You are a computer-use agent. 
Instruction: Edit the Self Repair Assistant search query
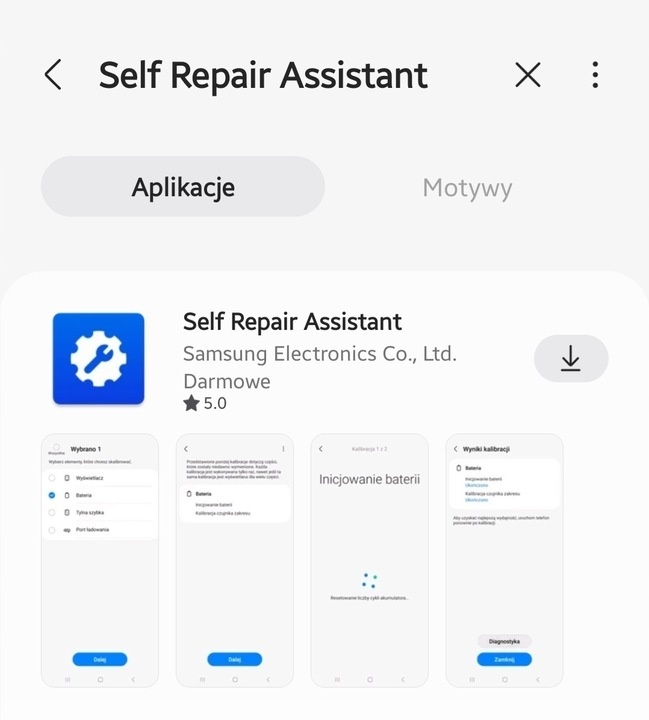(x=263, y=75)
